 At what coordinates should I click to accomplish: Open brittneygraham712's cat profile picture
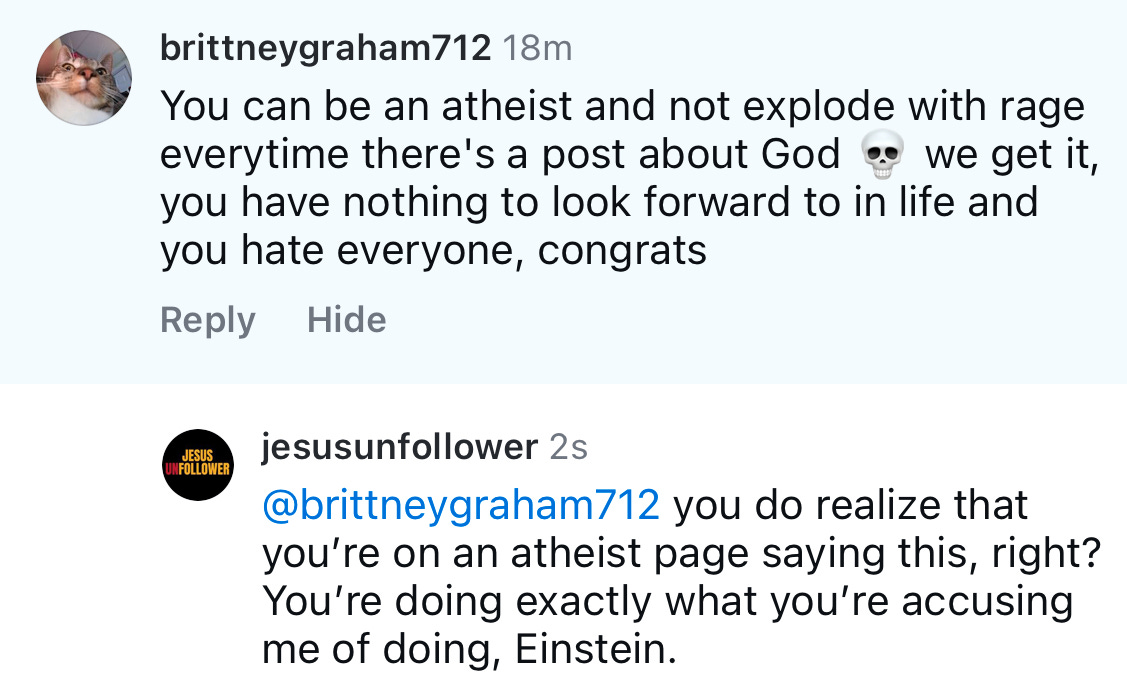(84, 78)
